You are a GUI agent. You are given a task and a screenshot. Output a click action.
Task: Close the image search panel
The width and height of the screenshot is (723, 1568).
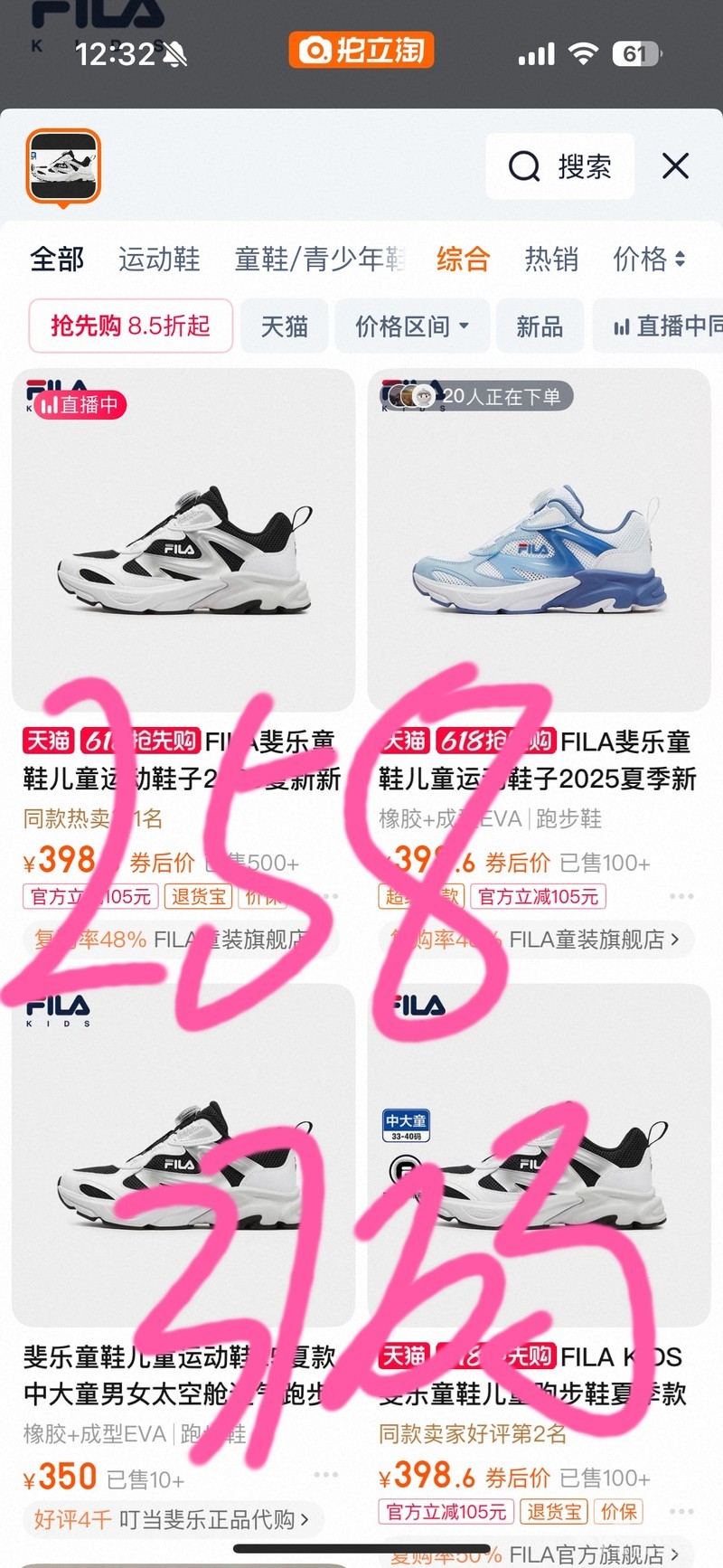tap(675, 166)
